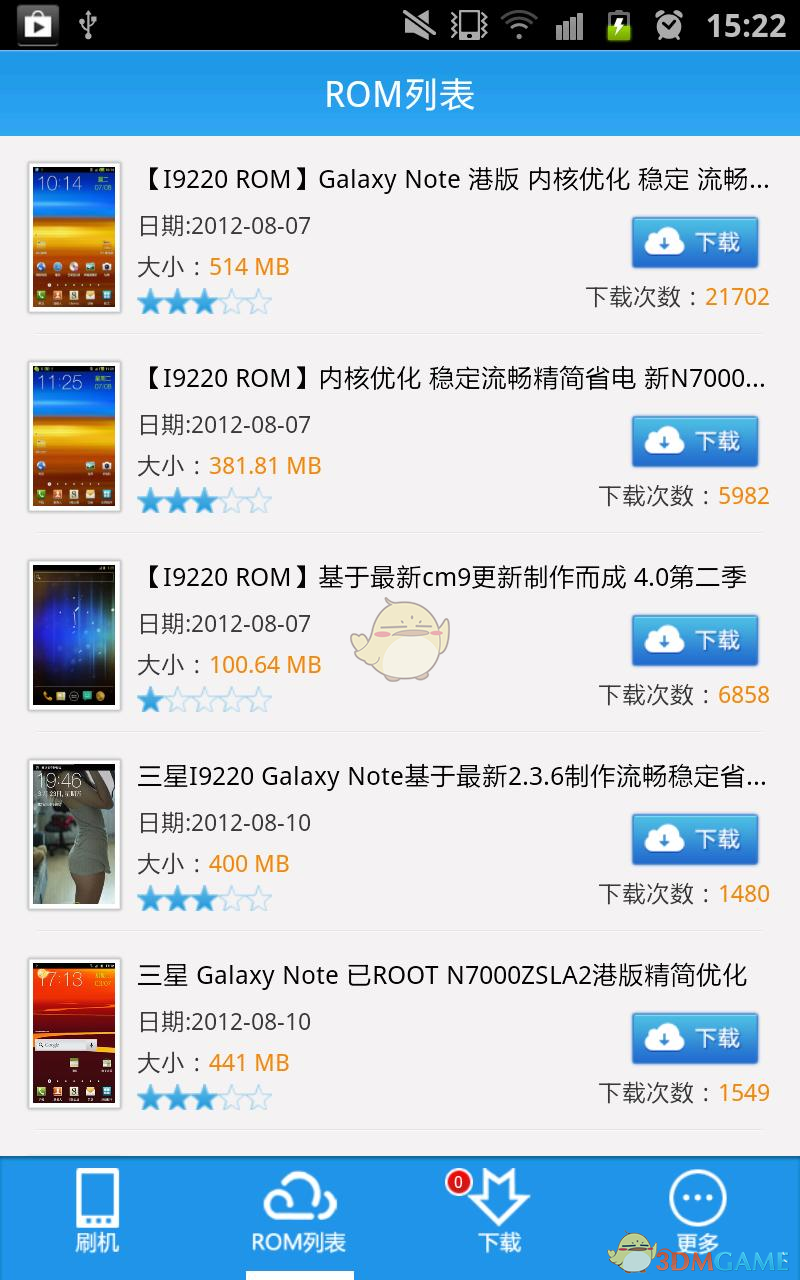800x1280 pixels.
Task: View the 基于最新cm9更新制作而成 ROM details
Action: click(x=442, y=578)
